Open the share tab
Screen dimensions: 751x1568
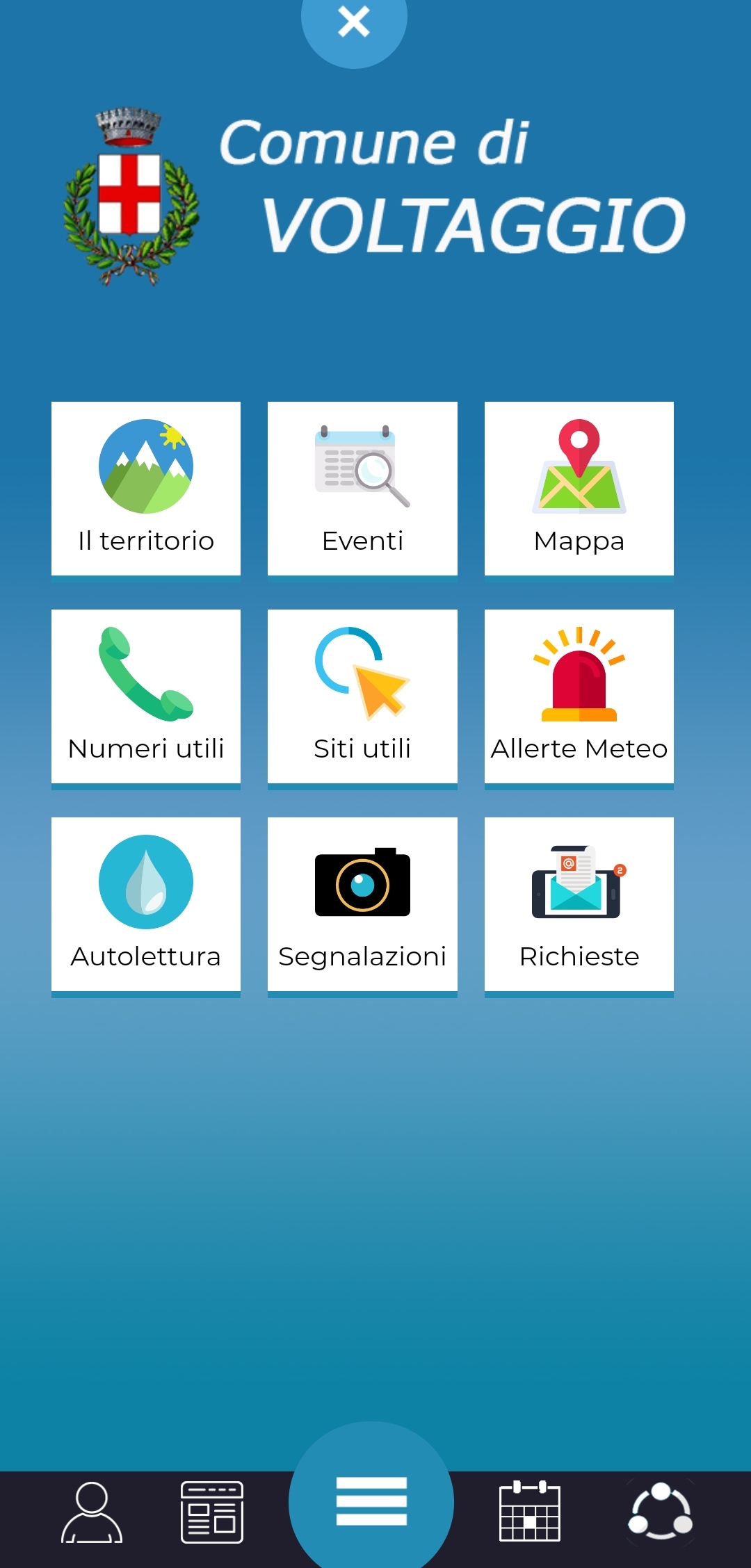[661, 1512]
